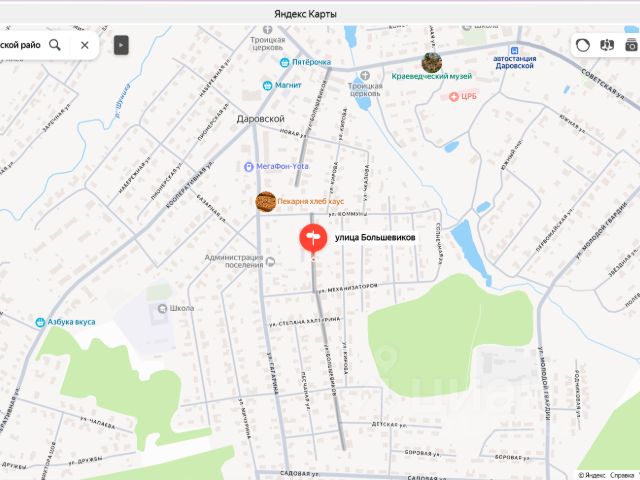The width and height of the screenshot is (640, 480).
Task: Open the Справка help link
Action: 622,474
